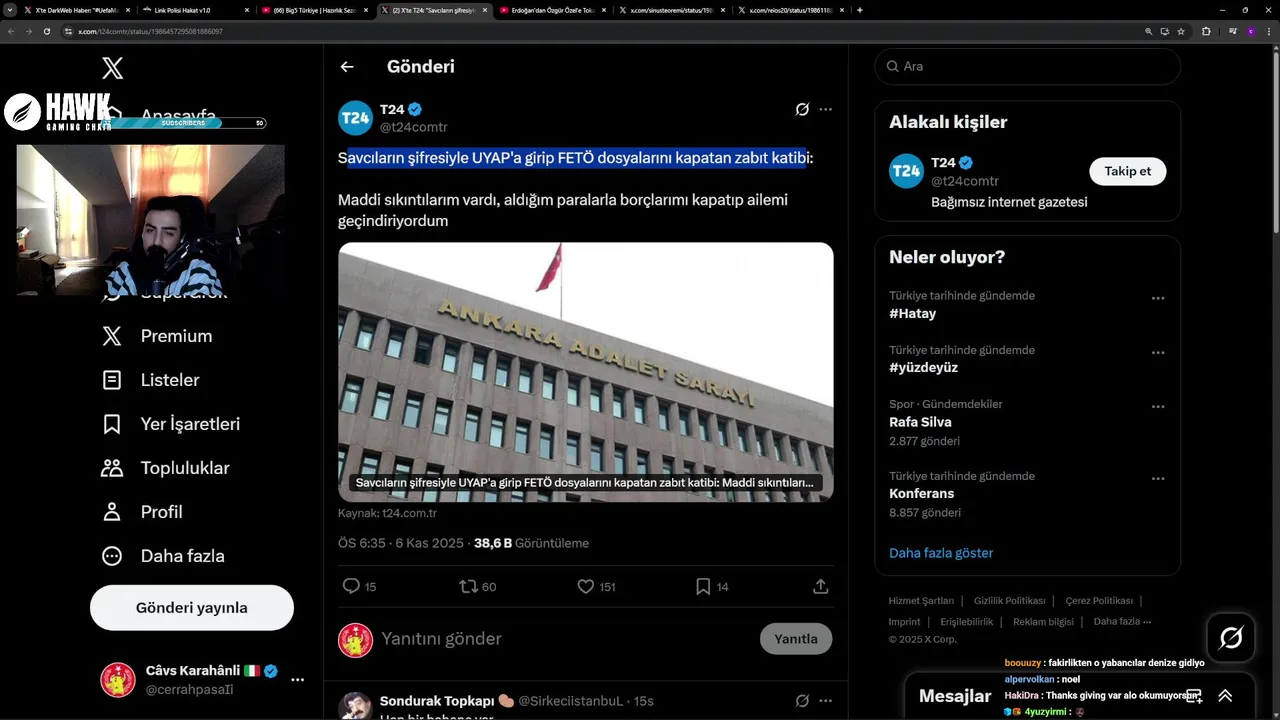
Task: Reply to T24's post via comment icon
Action: (351, 586)
